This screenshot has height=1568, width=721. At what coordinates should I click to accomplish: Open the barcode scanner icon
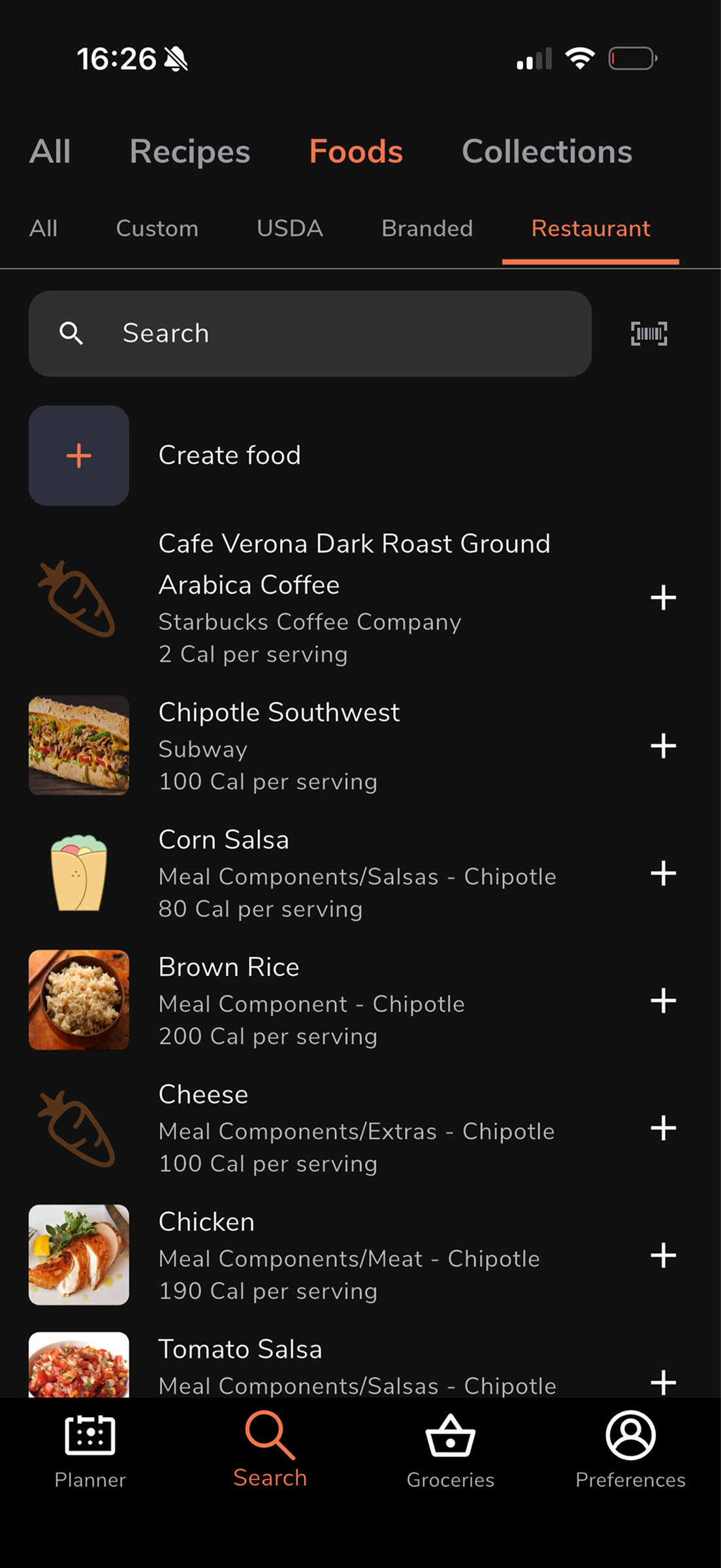click(x=649, y=334)
